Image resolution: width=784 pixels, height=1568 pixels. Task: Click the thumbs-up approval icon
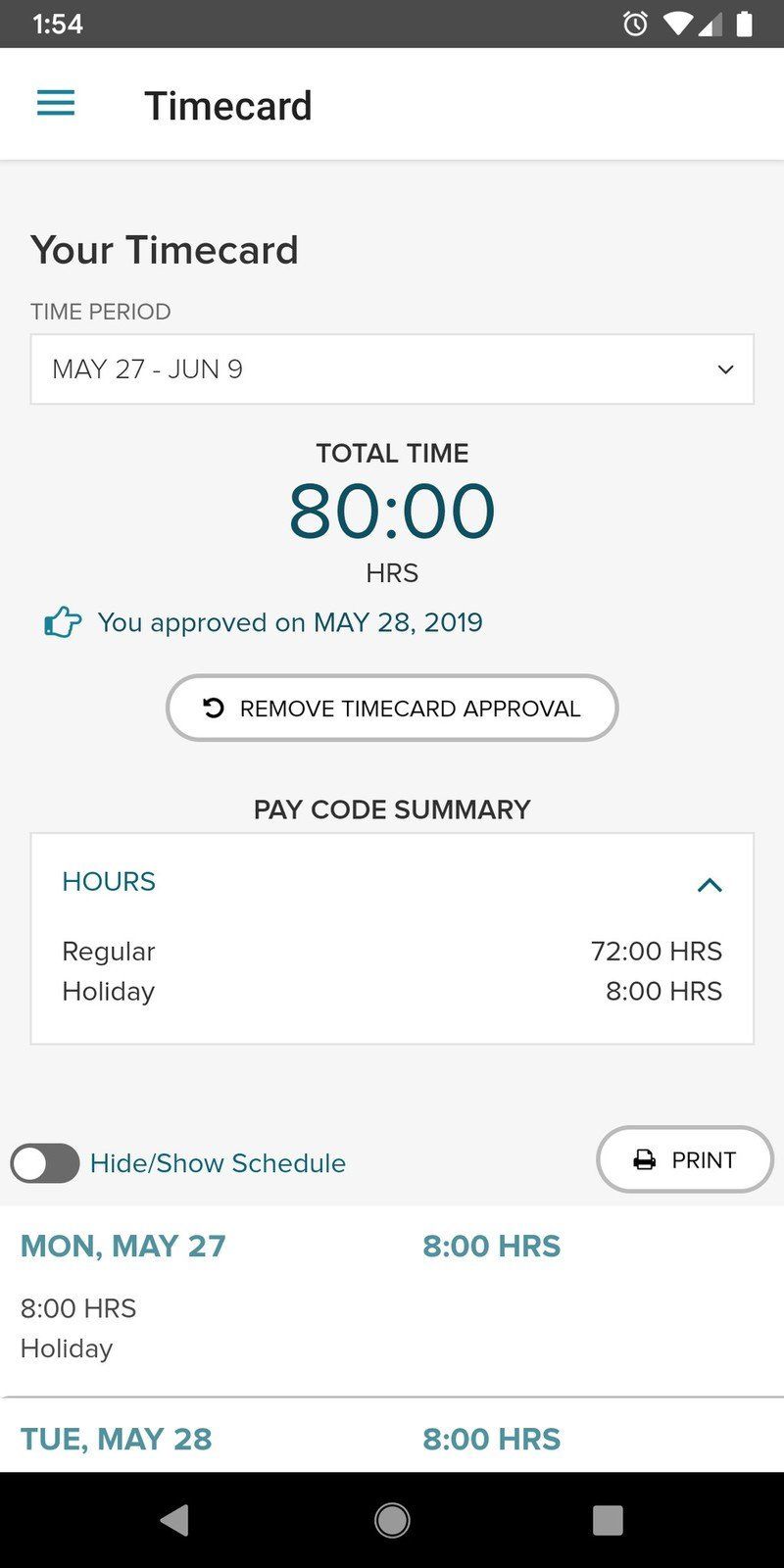(61, 621)
